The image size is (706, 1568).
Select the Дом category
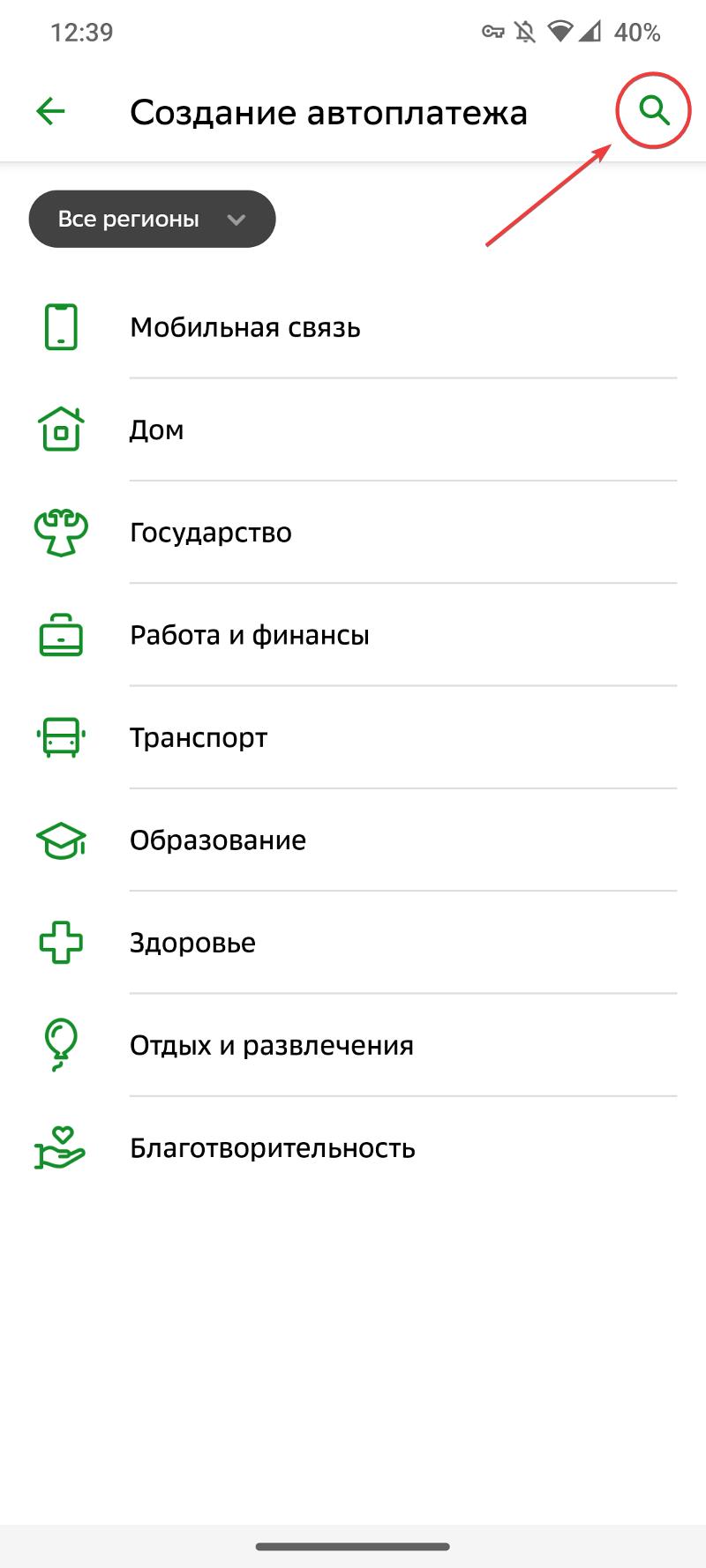353,429
